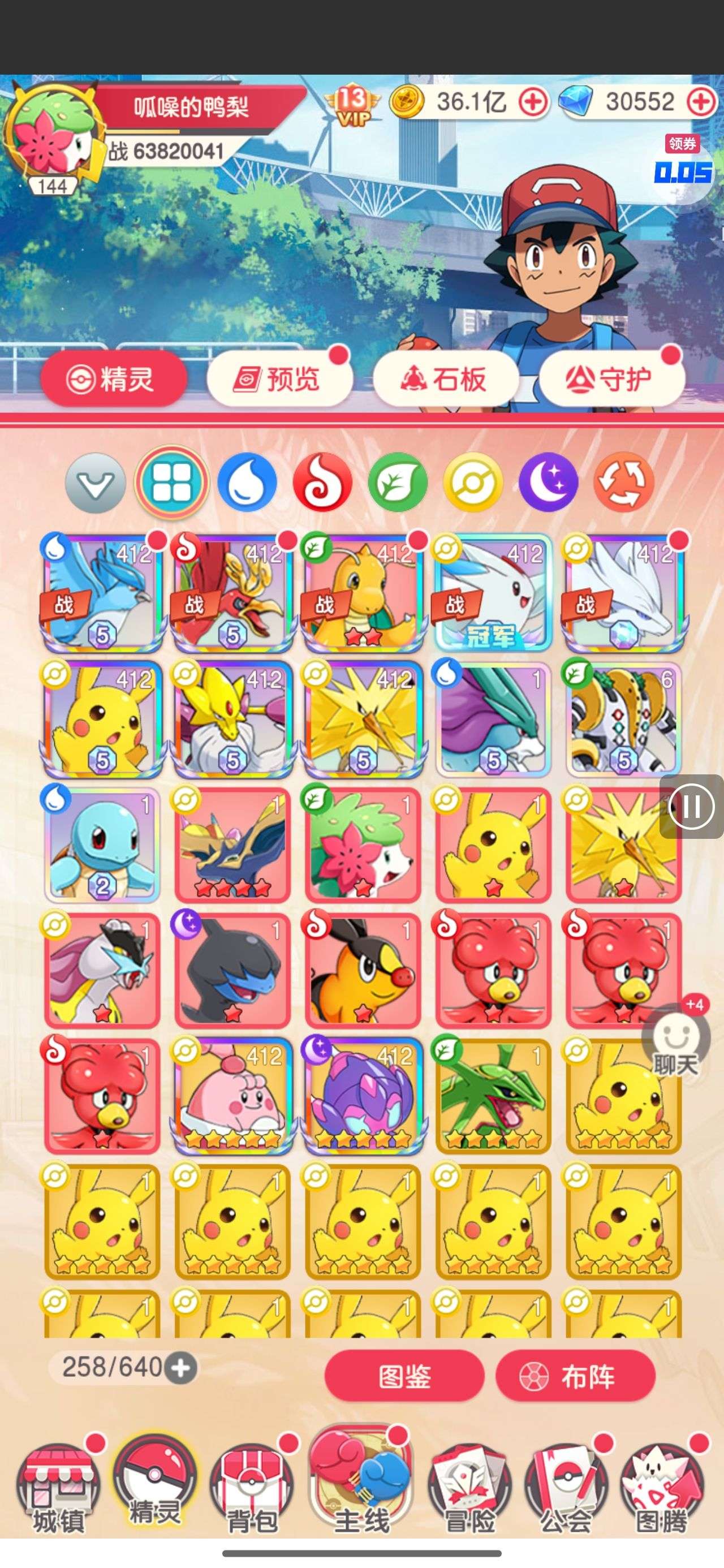The width and height of the screenshot is (724, 1568).
Task: Open the 图鉴 encyclopedia
Action: click(x=404, y=1376)
